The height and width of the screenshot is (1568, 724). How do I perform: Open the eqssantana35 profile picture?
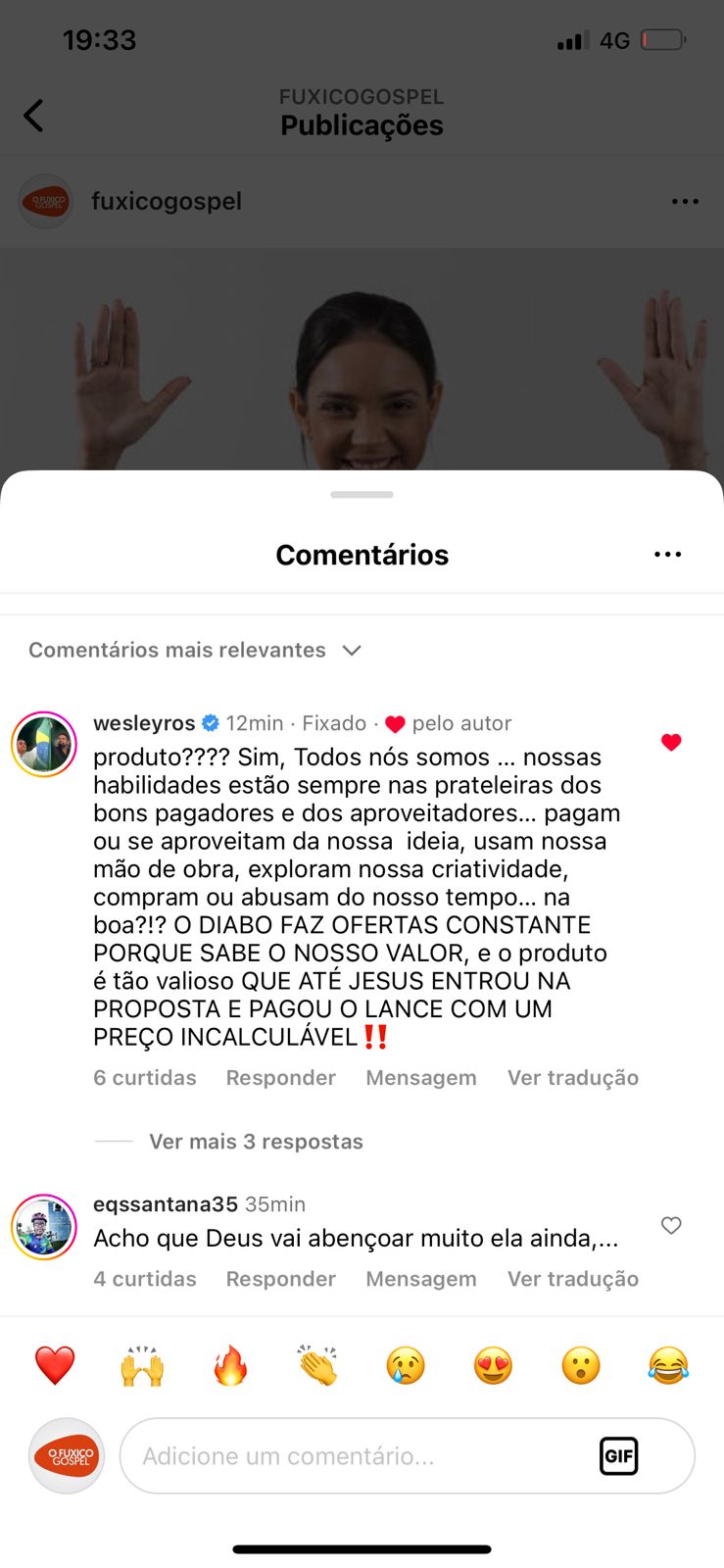[44, 1226]
